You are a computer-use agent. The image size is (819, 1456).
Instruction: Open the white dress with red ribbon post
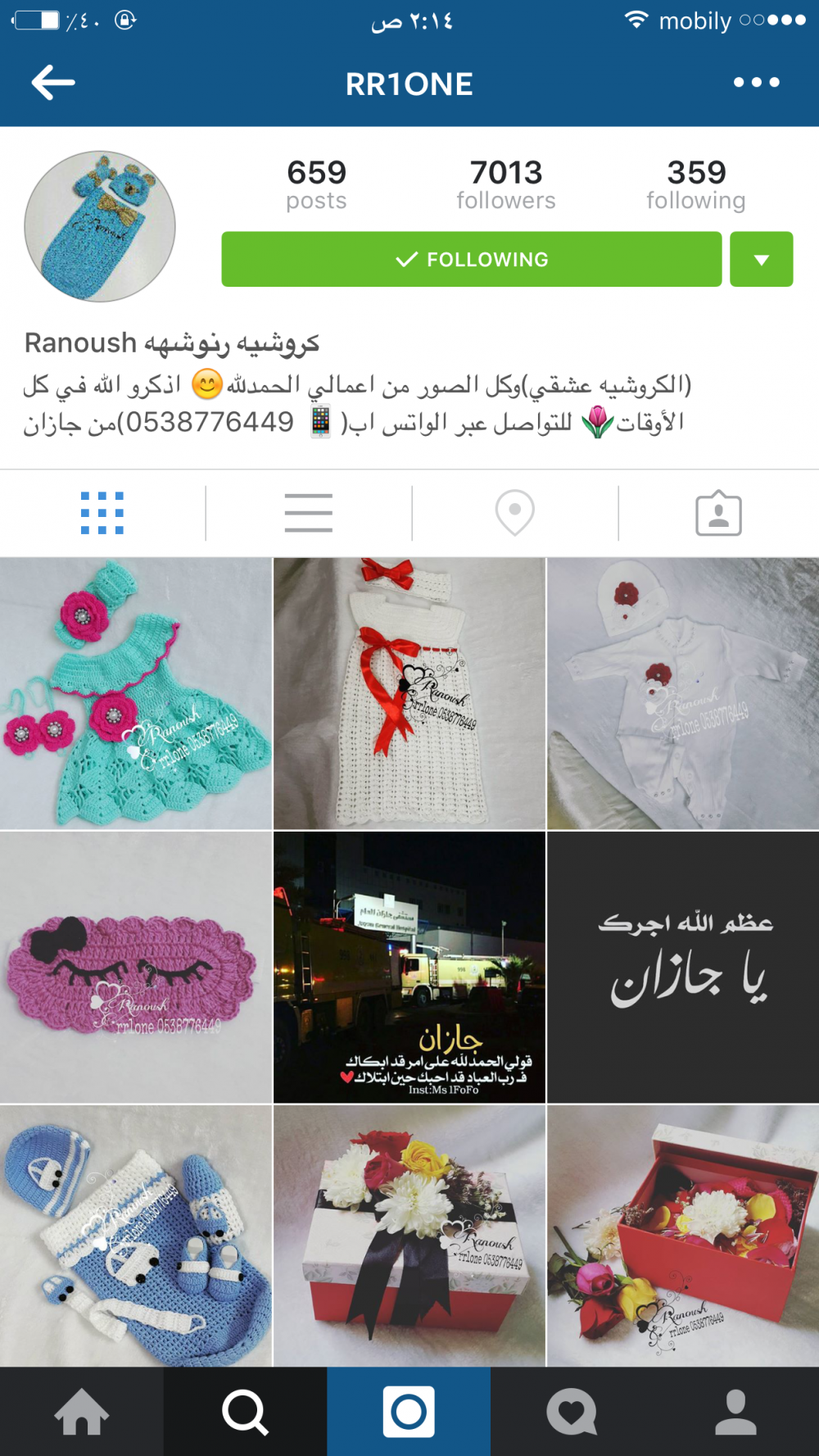[409, 693]
